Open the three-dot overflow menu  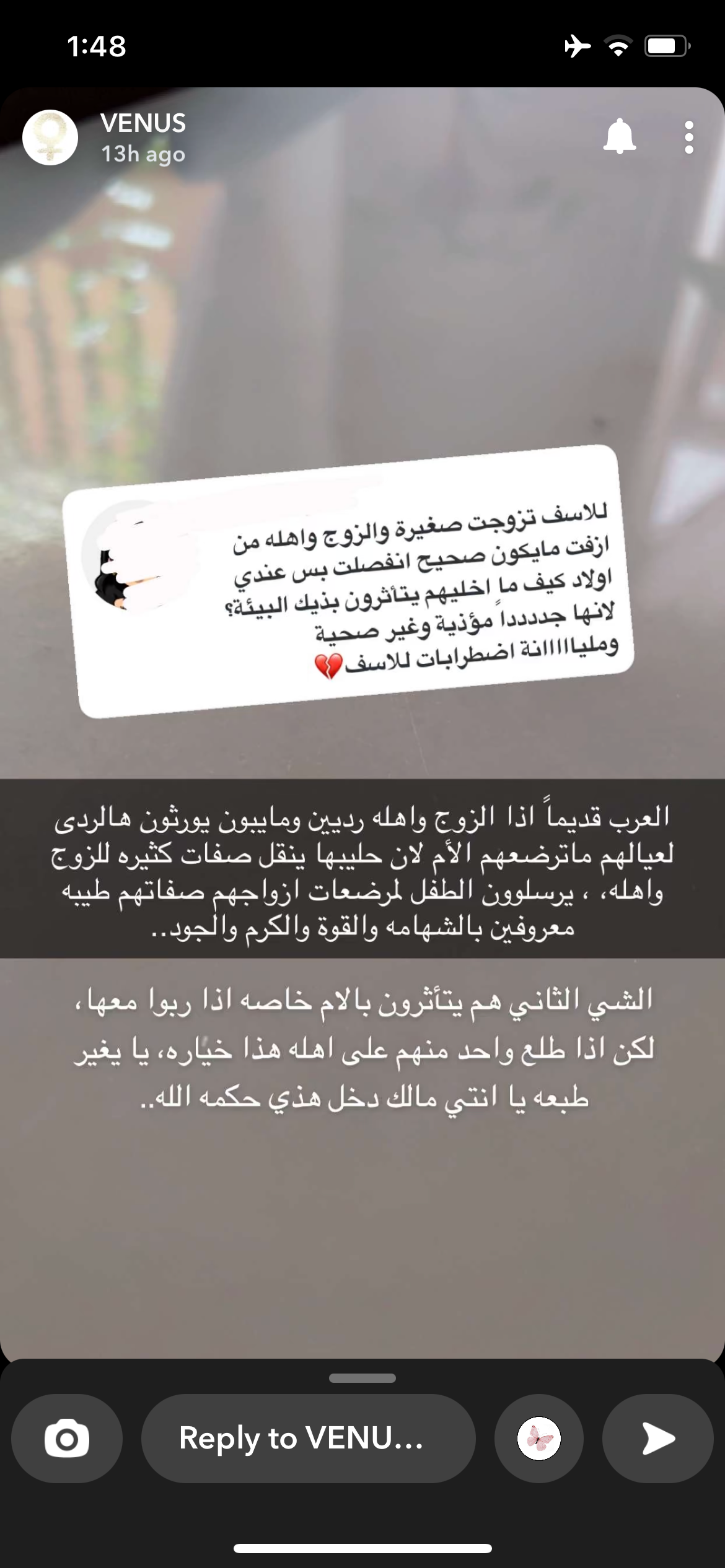click(688, 137)
